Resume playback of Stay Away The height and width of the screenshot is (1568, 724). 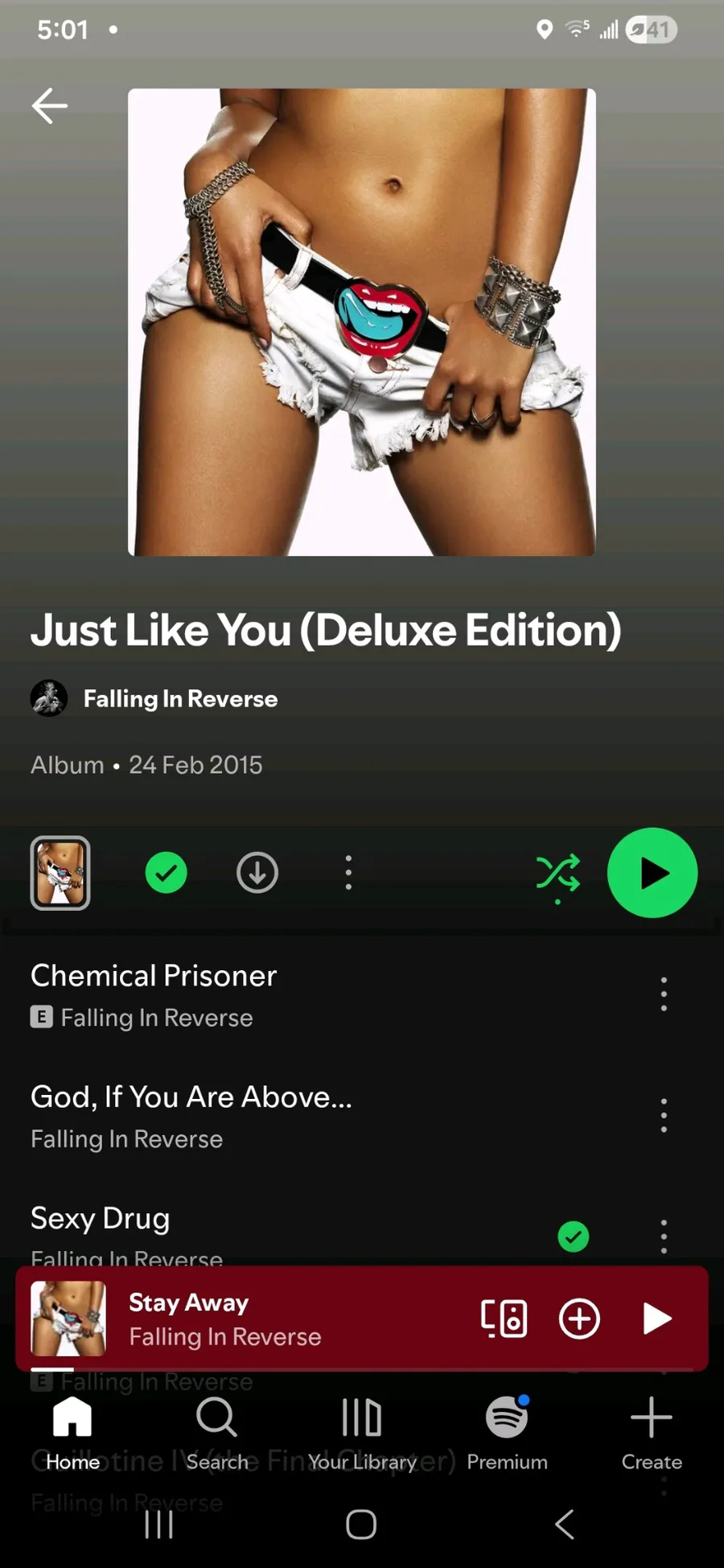(656, 1319)
